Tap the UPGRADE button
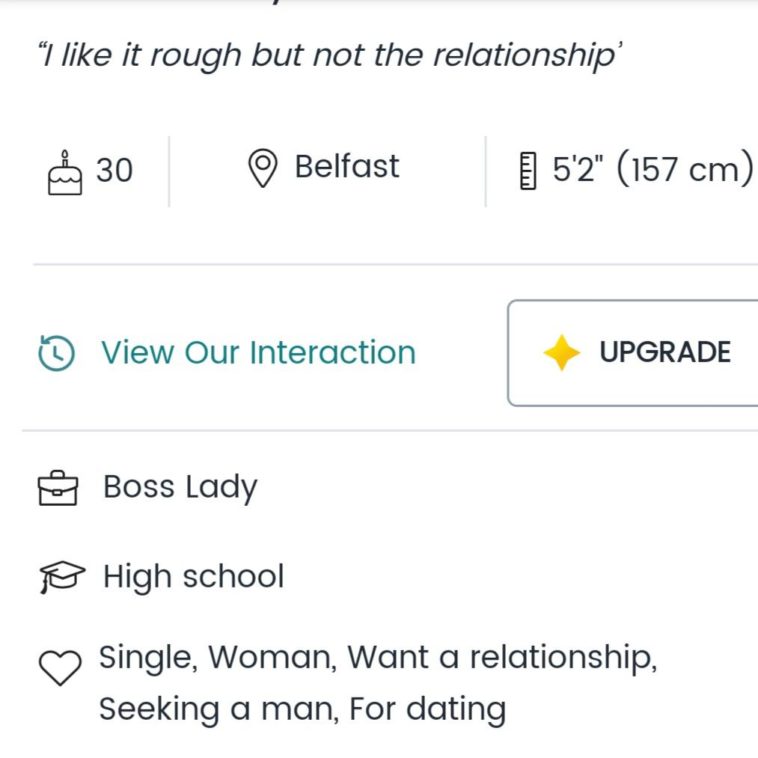758x758 pixels. point(636,353)
